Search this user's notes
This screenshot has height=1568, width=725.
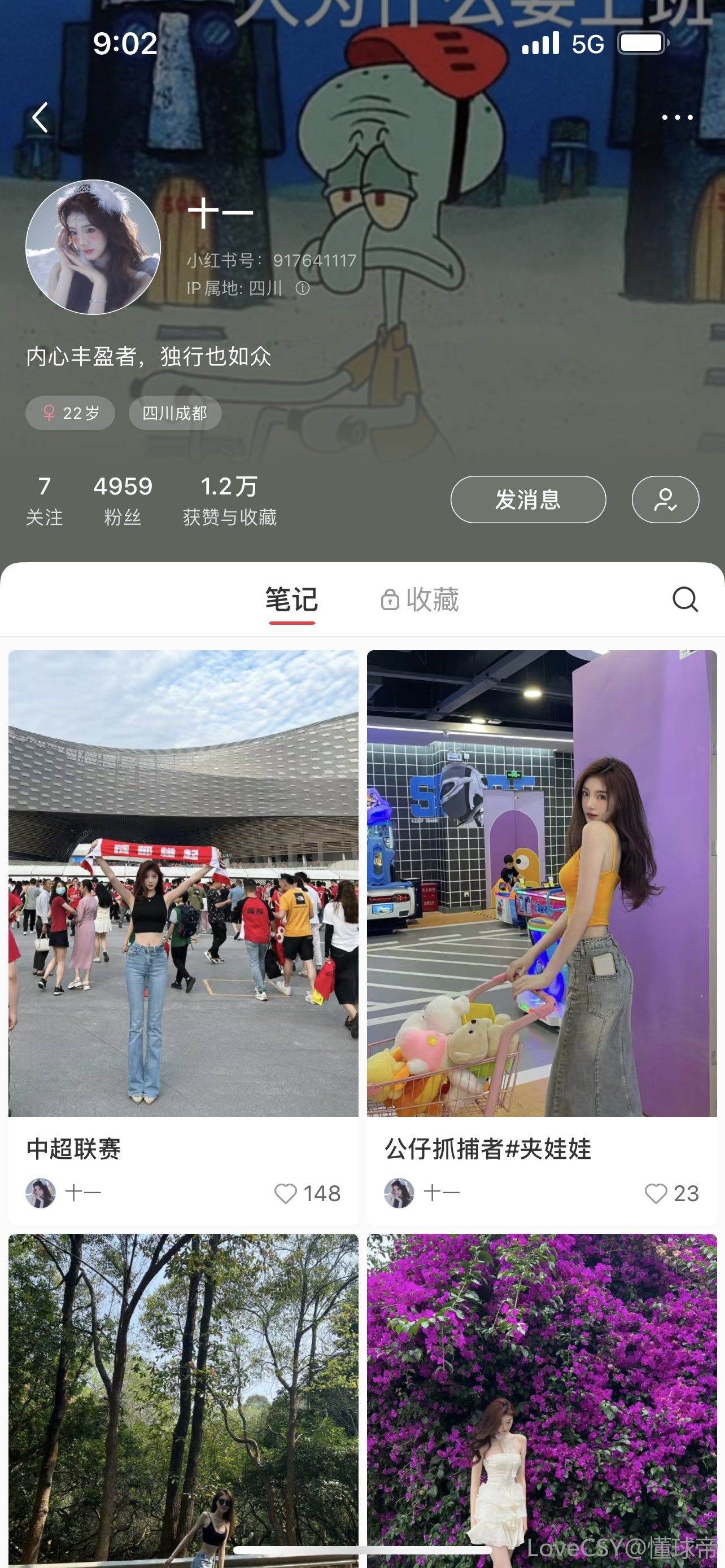coord(685,599)
